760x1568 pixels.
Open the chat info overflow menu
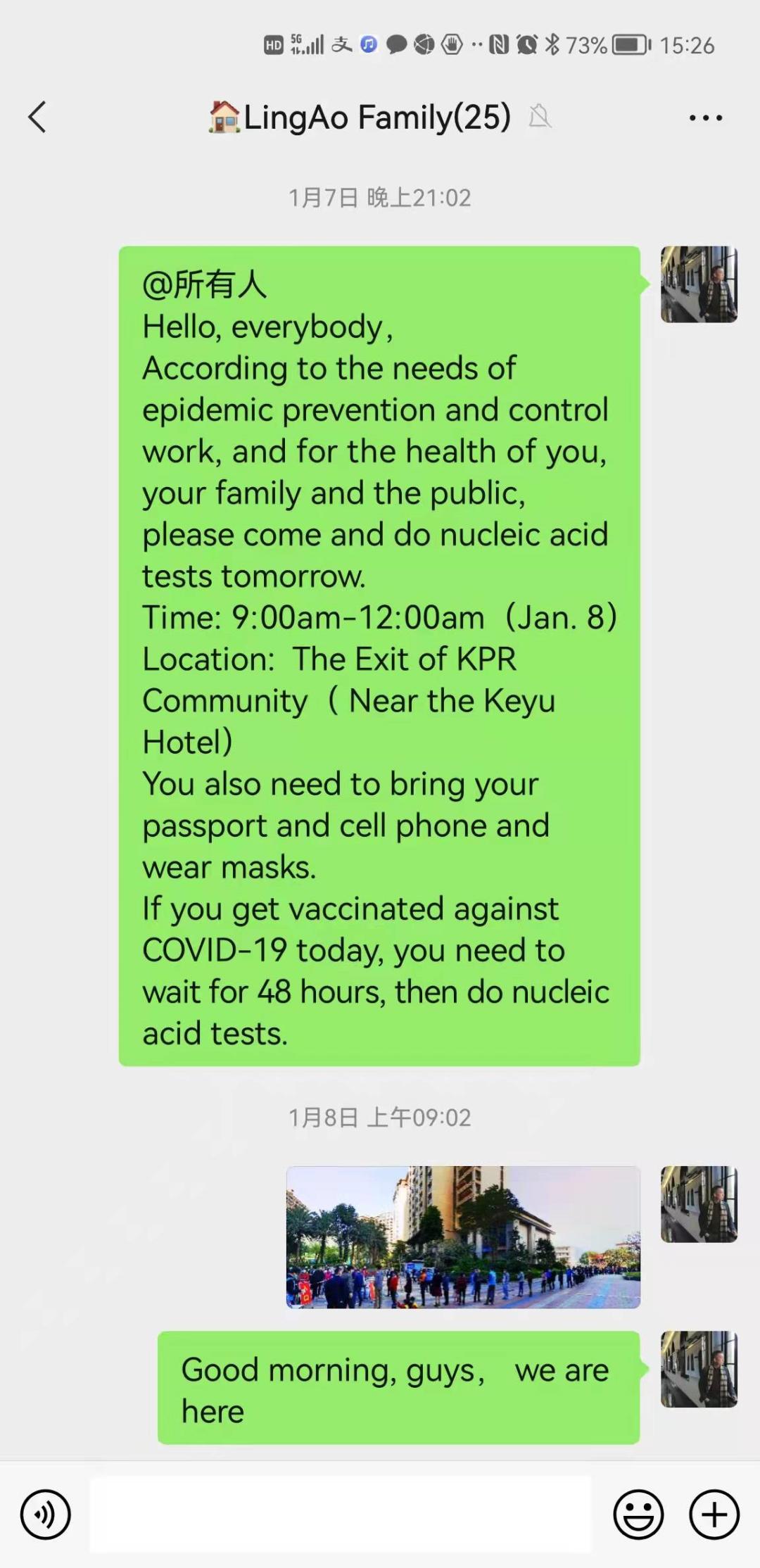[705, 118]
